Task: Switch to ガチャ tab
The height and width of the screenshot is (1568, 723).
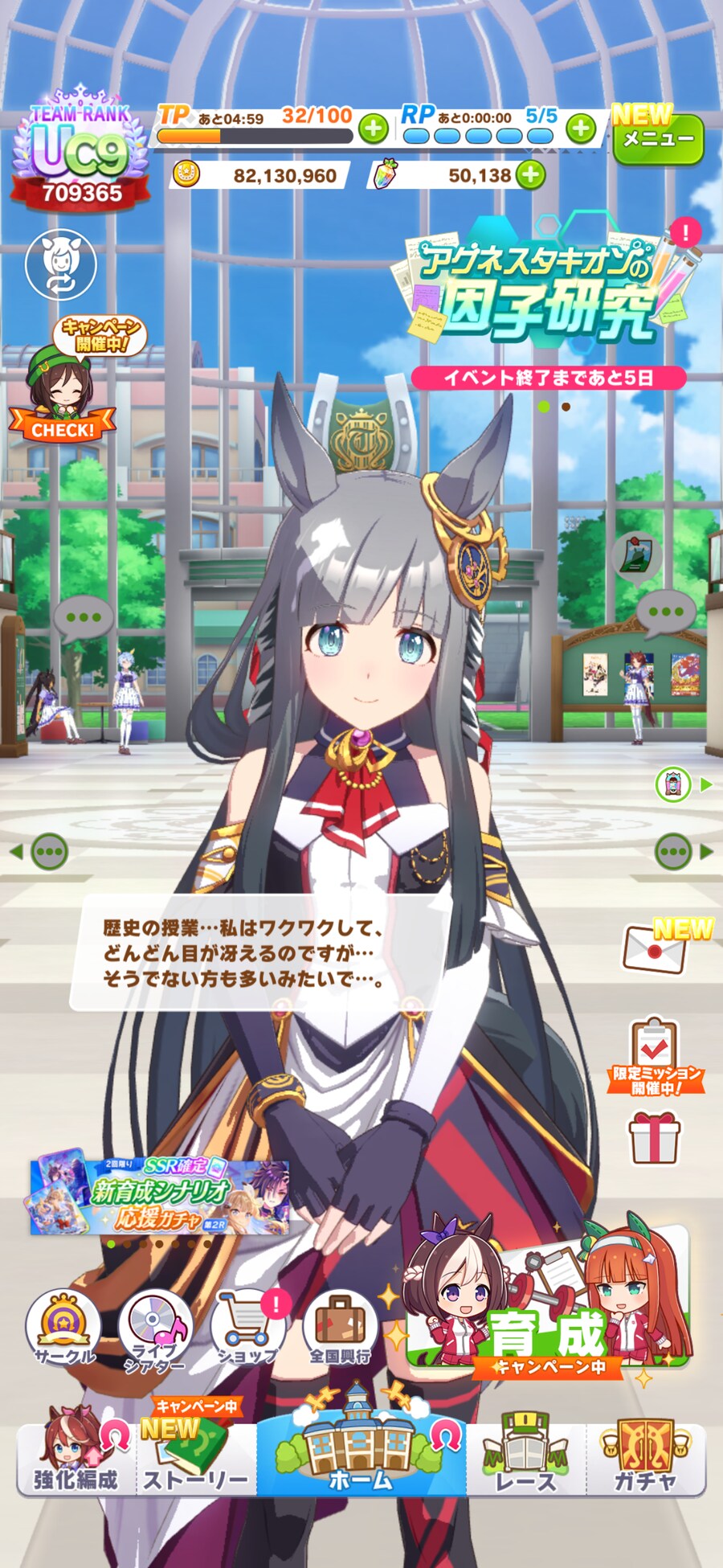Action: click(x=646, y=1459)
